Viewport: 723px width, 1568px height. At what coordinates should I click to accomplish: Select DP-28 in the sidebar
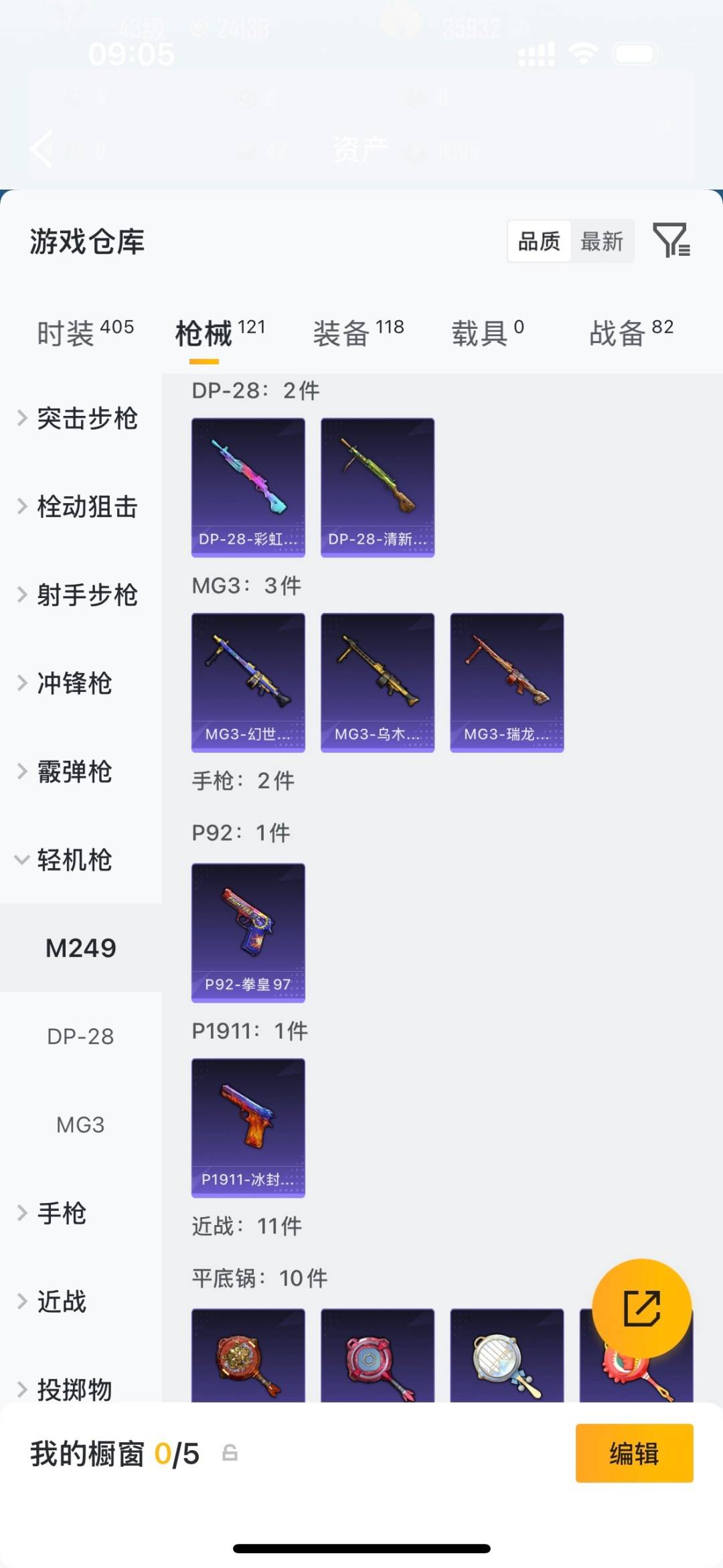(x=80, y=1036)
